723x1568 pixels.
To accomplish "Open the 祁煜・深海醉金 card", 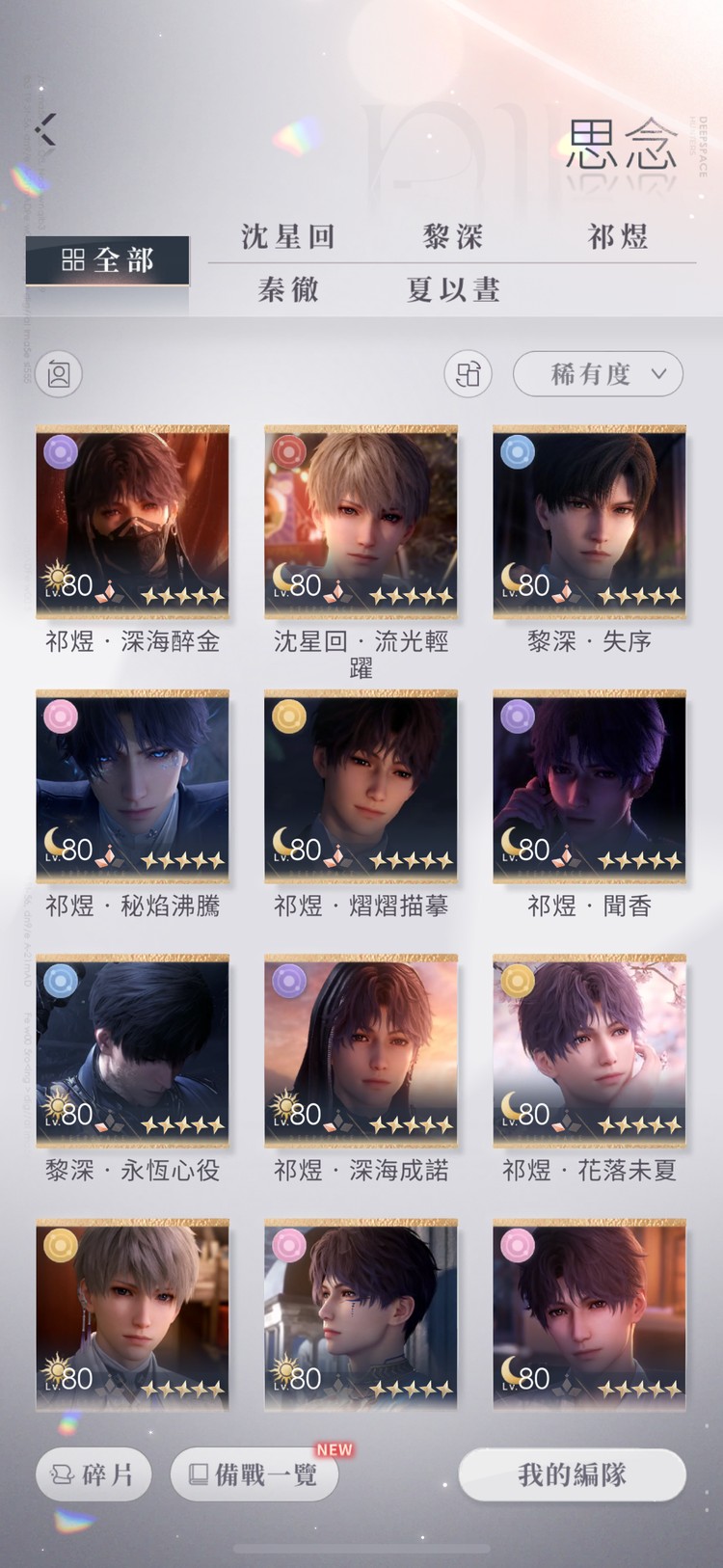I will pos(133,522).
